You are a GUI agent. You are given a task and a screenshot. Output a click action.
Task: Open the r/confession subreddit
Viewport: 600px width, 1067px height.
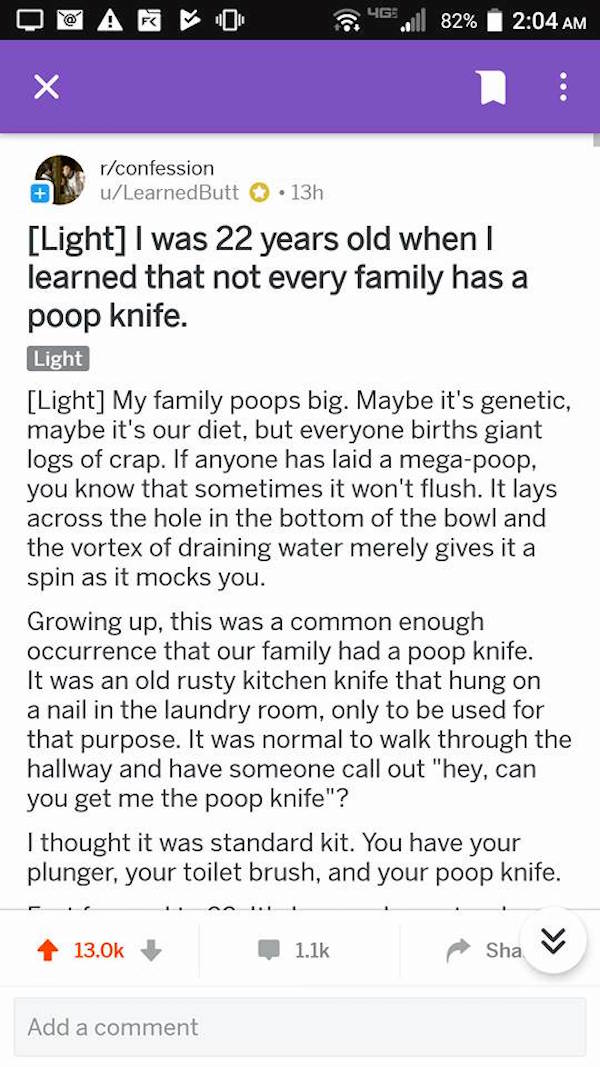158,168
